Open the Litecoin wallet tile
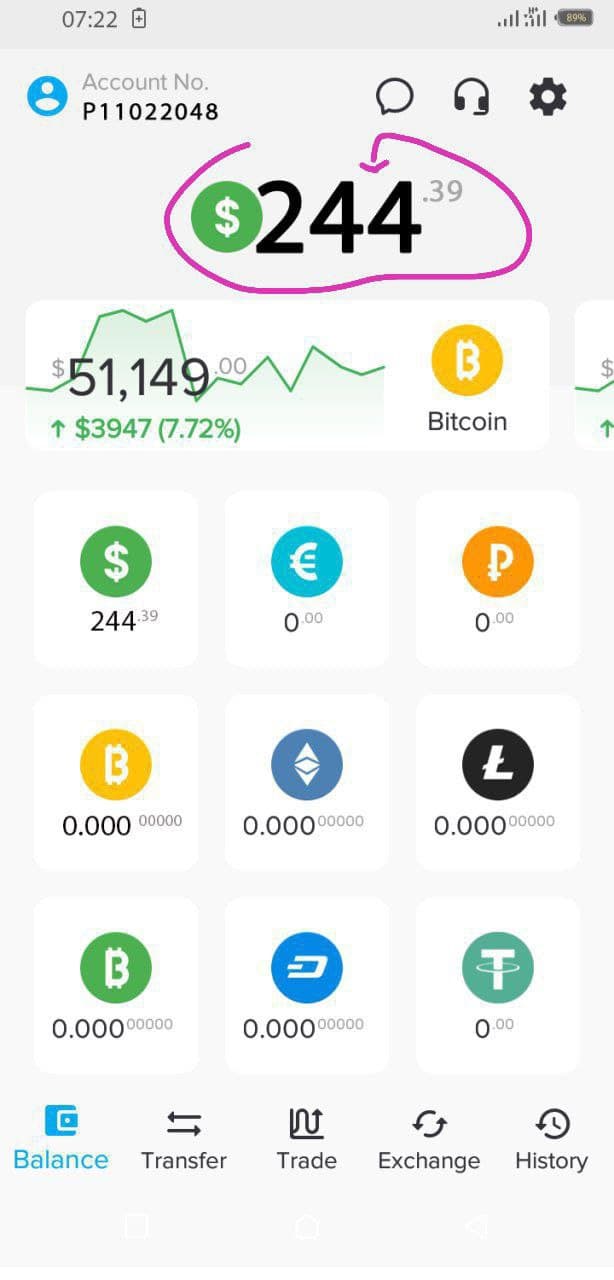Screen dimensions: 614x1280 (x=497, y=782)
